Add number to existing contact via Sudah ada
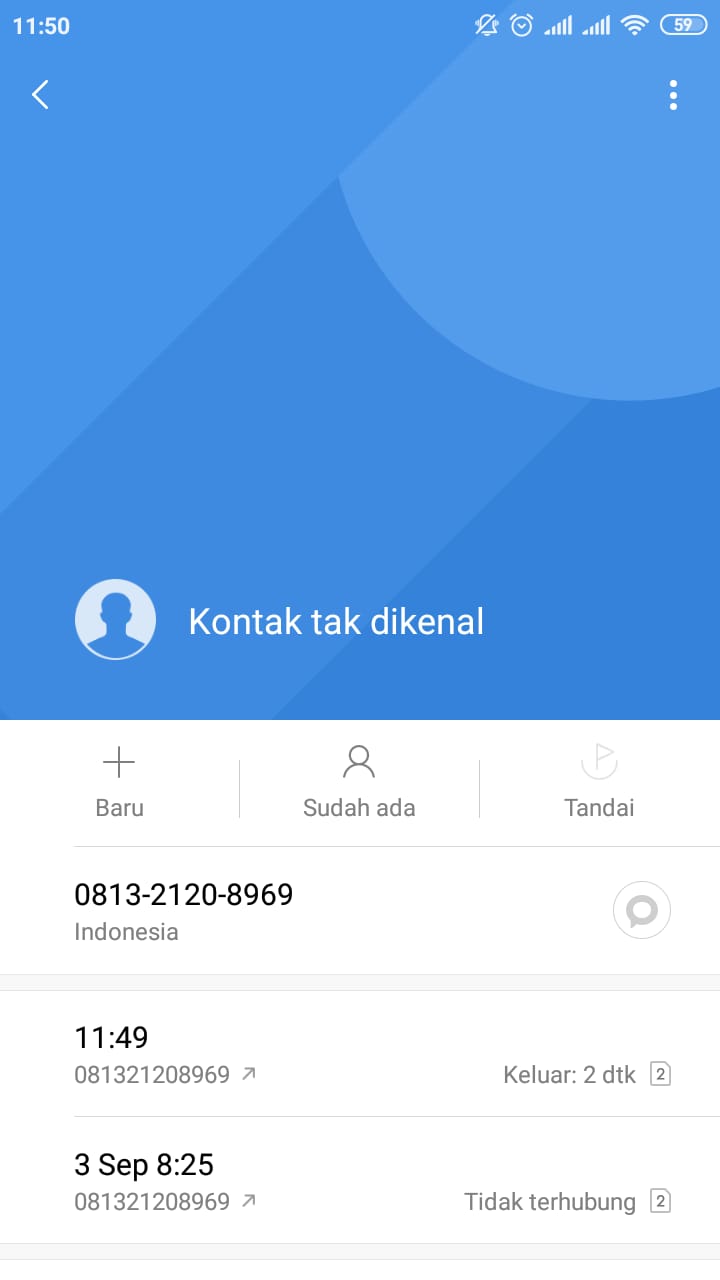720x1280 pixels. [359, 783]
